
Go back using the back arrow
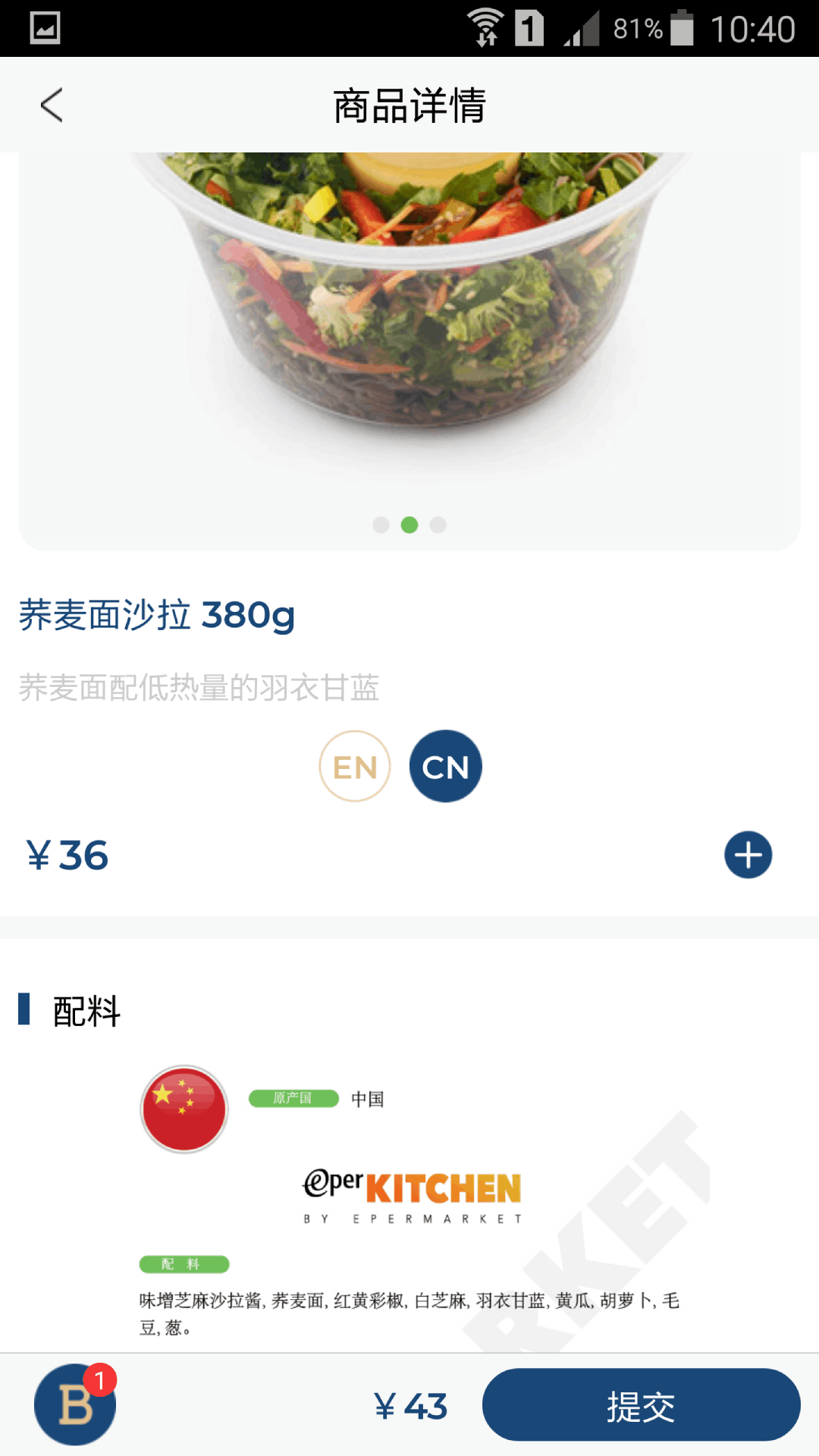pos(50,105)
